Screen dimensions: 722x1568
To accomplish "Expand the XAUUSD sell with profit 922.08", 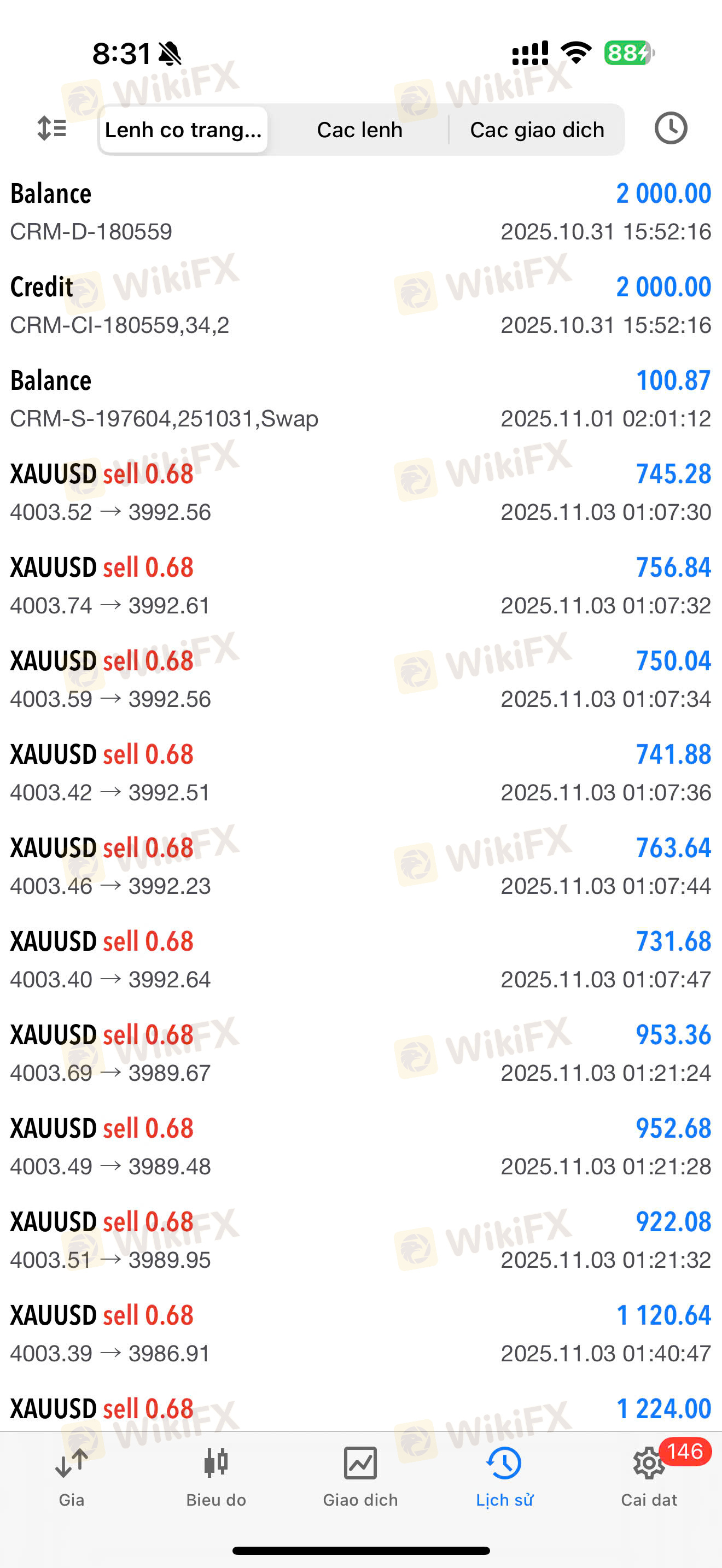I will [360, 1239].
